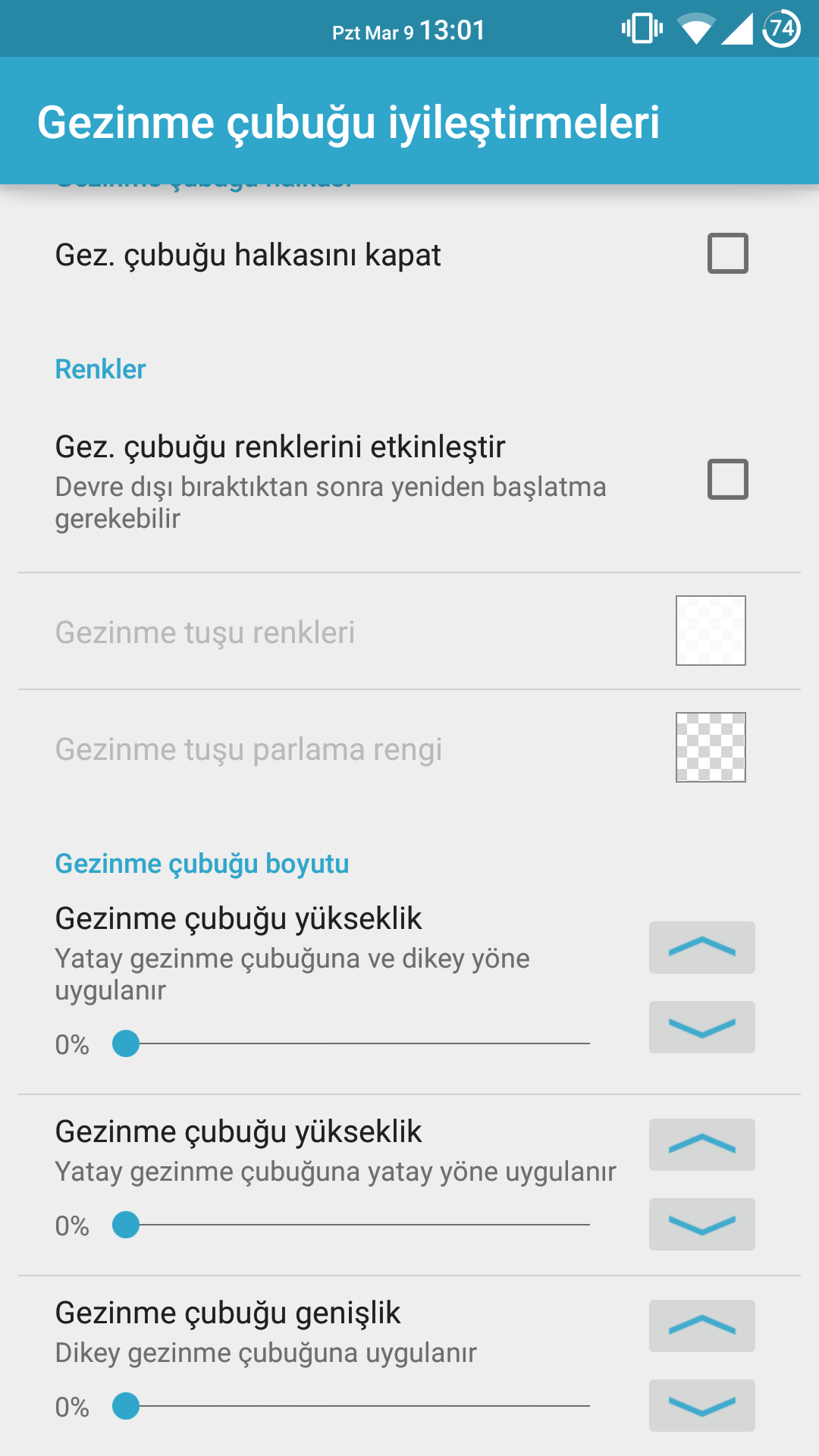Open the Gezinme tuşu parlama rengi color swatch
The height and width of the screenshot is (1456, 819).
tap(711, 748)
